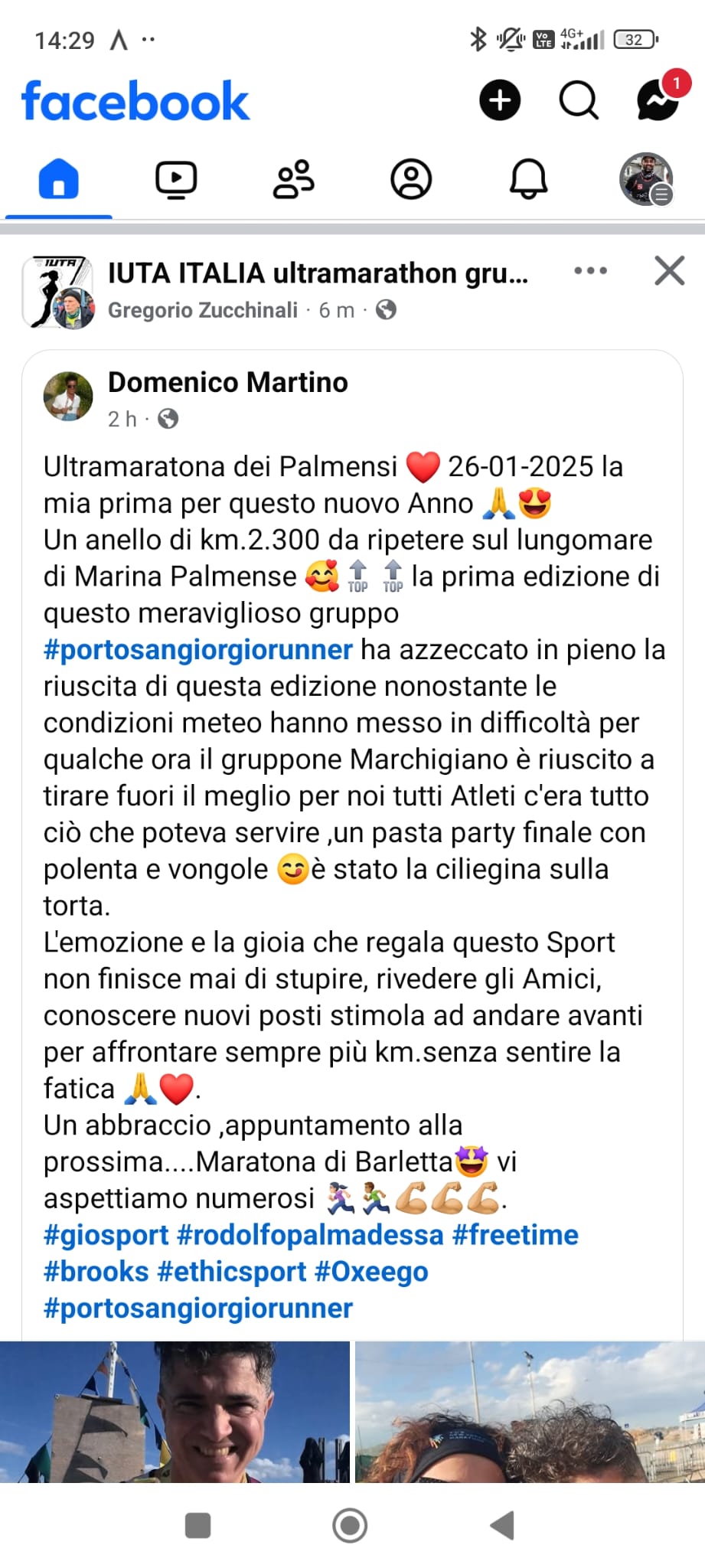Open post options three-dot menu
This screenshot has width=705, height=1568.
coord(591,271)
